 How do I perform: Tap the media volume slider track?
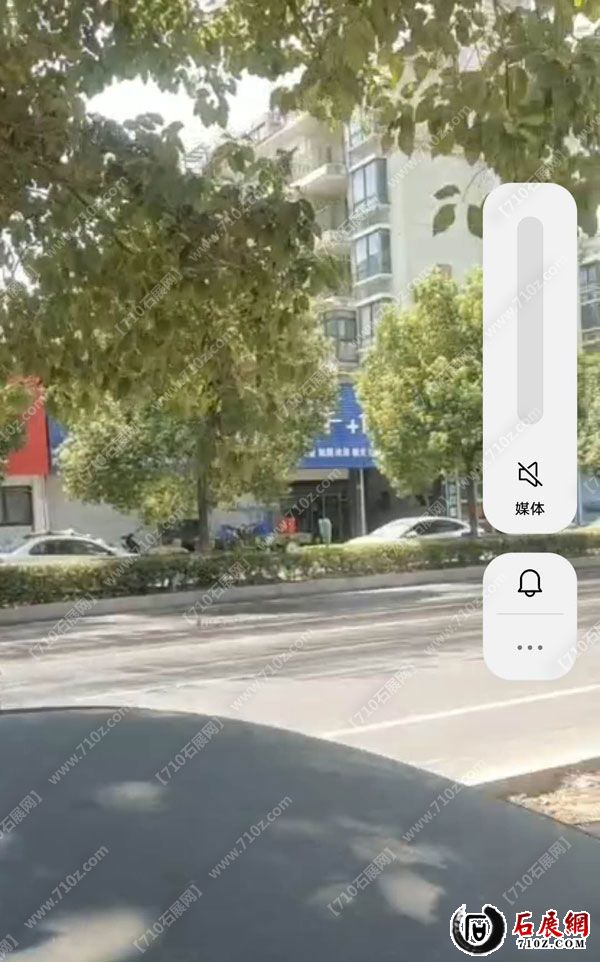(x=530, y=320)
